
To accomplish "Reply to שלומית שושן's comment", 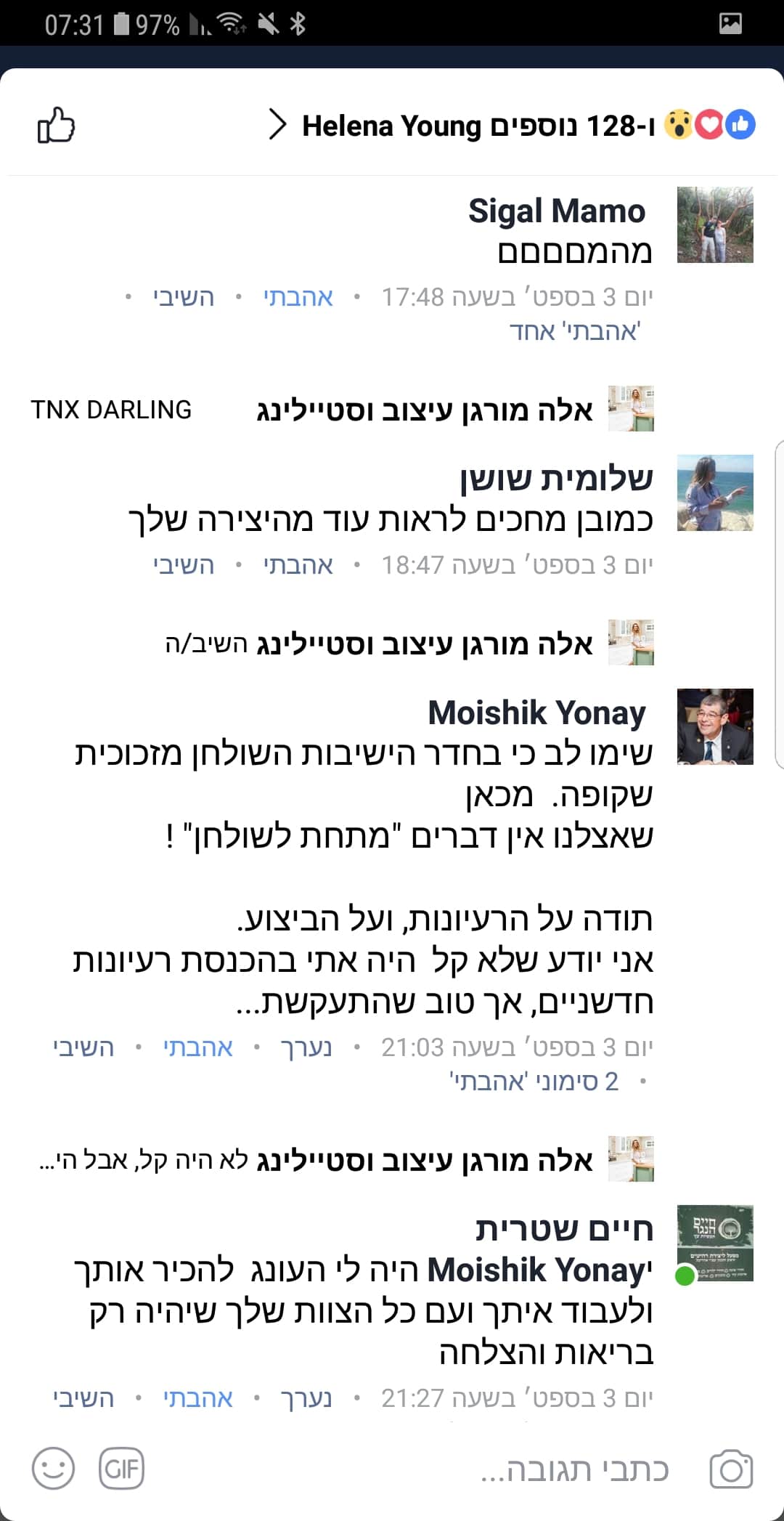I will click(x=184, y=565).
